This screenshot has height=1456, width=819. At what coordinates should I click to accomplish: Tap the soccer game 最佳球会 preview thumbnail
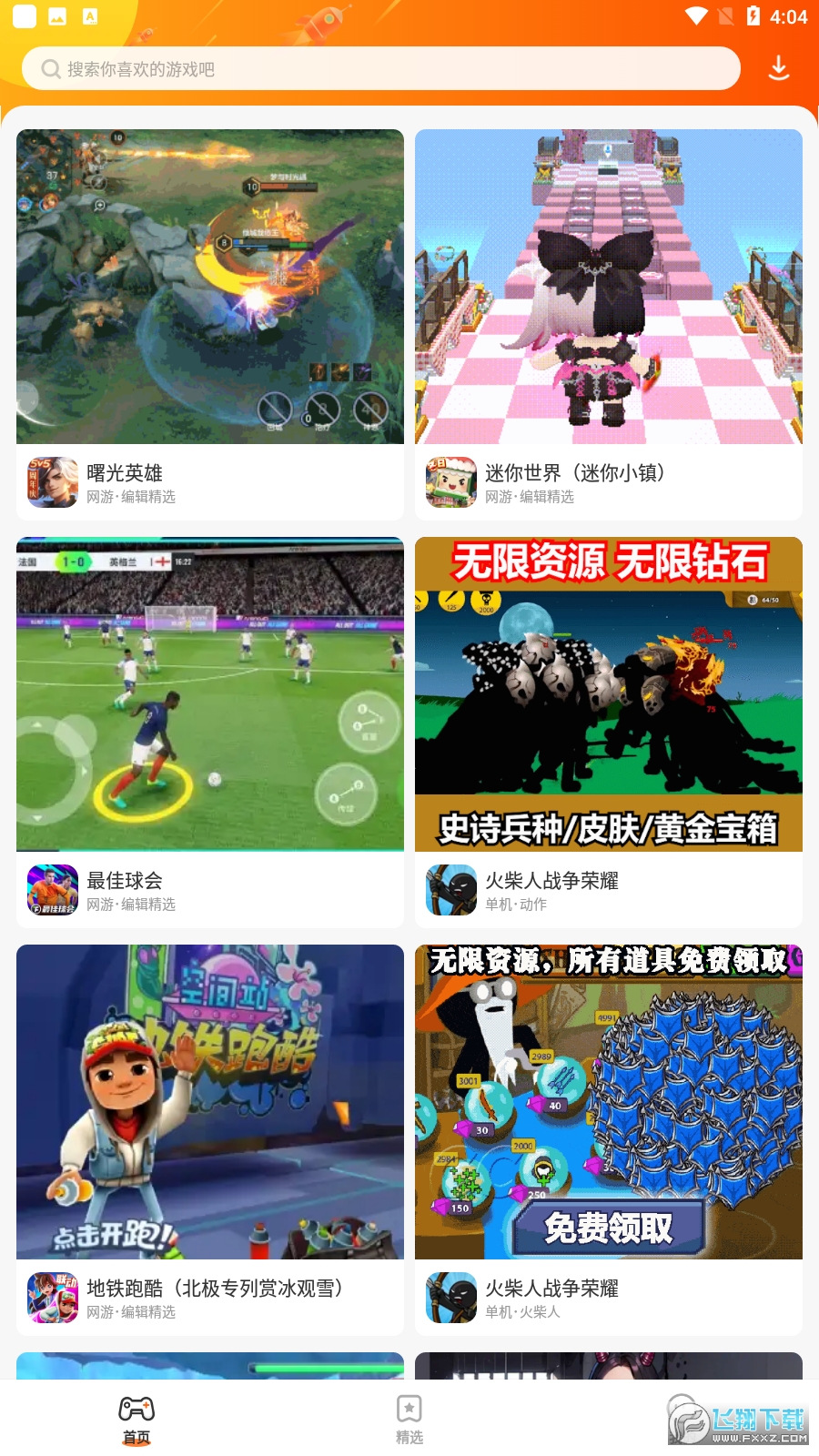point(209,693)
